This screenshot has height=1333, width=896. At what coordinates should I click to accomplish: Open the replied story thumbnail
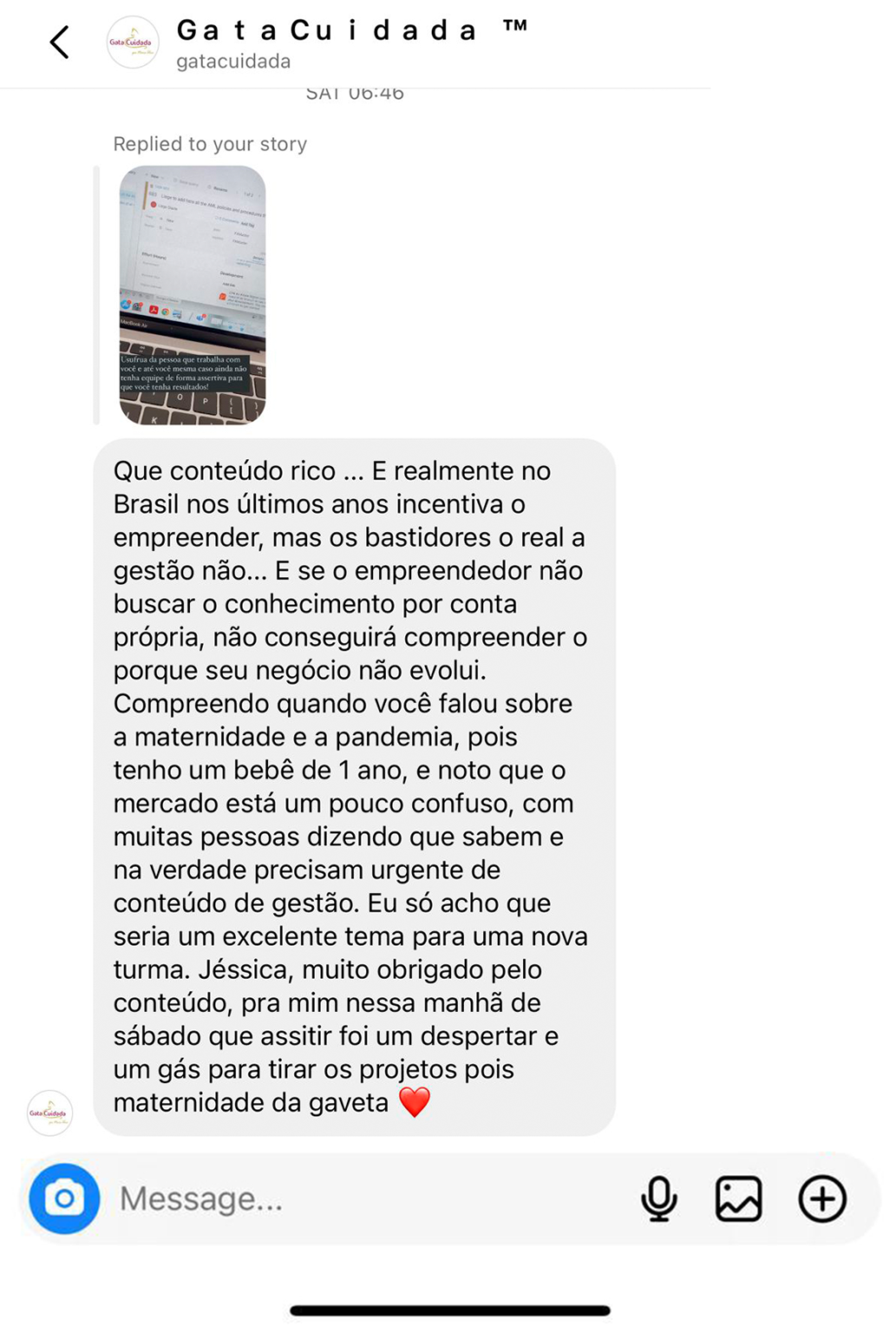pos(192,295)
